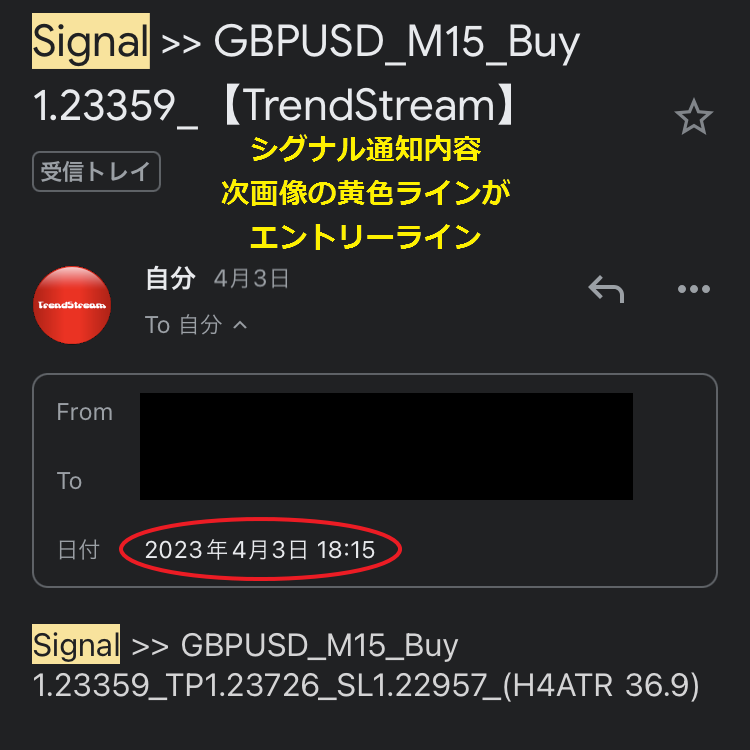This screenshot has height=750, width=750.
Task: Open the TrendStream sender avatar
Action: (72, 305)
